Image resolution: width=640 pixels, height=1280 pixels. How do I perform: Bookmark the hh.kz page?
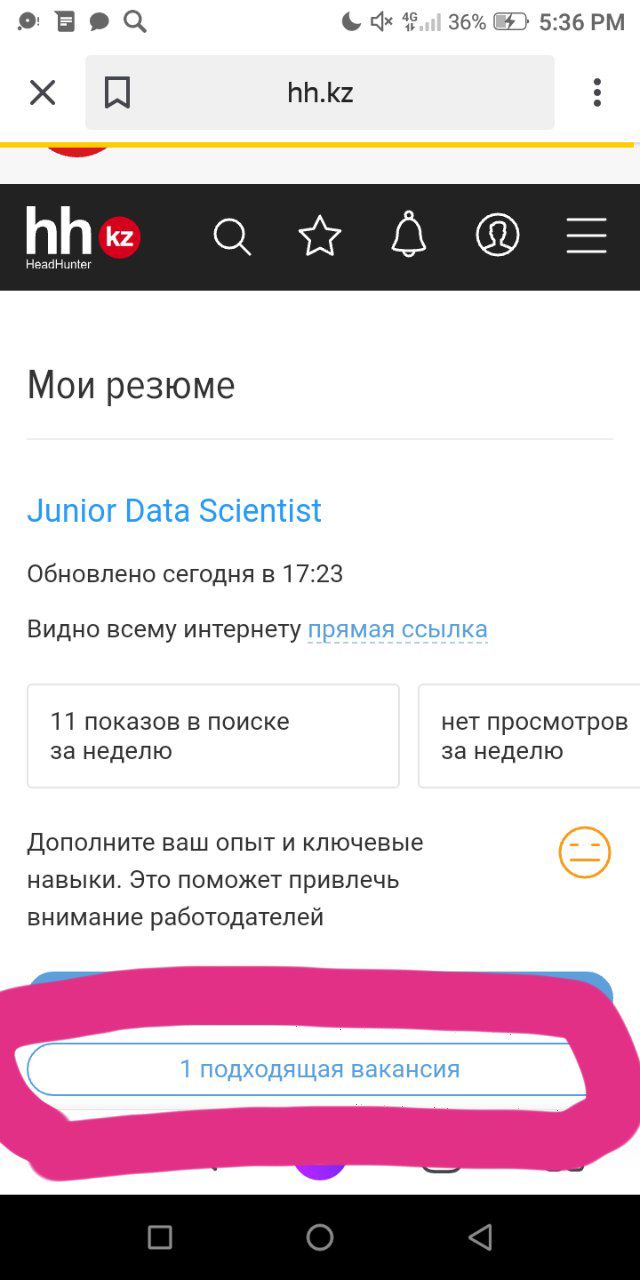click(117, 93)
